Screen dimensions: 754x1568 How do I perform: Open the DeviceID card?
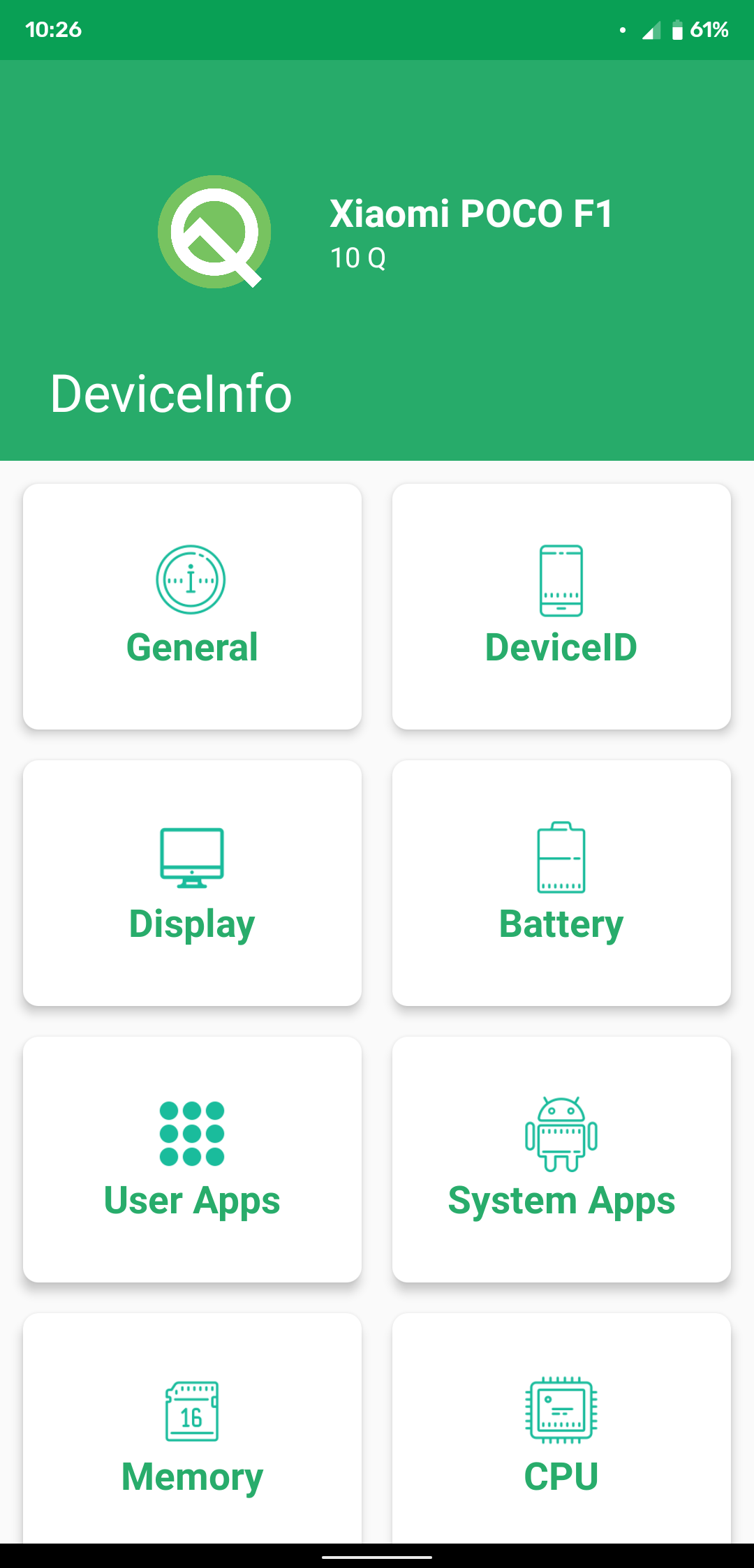(x=562, y=606)
